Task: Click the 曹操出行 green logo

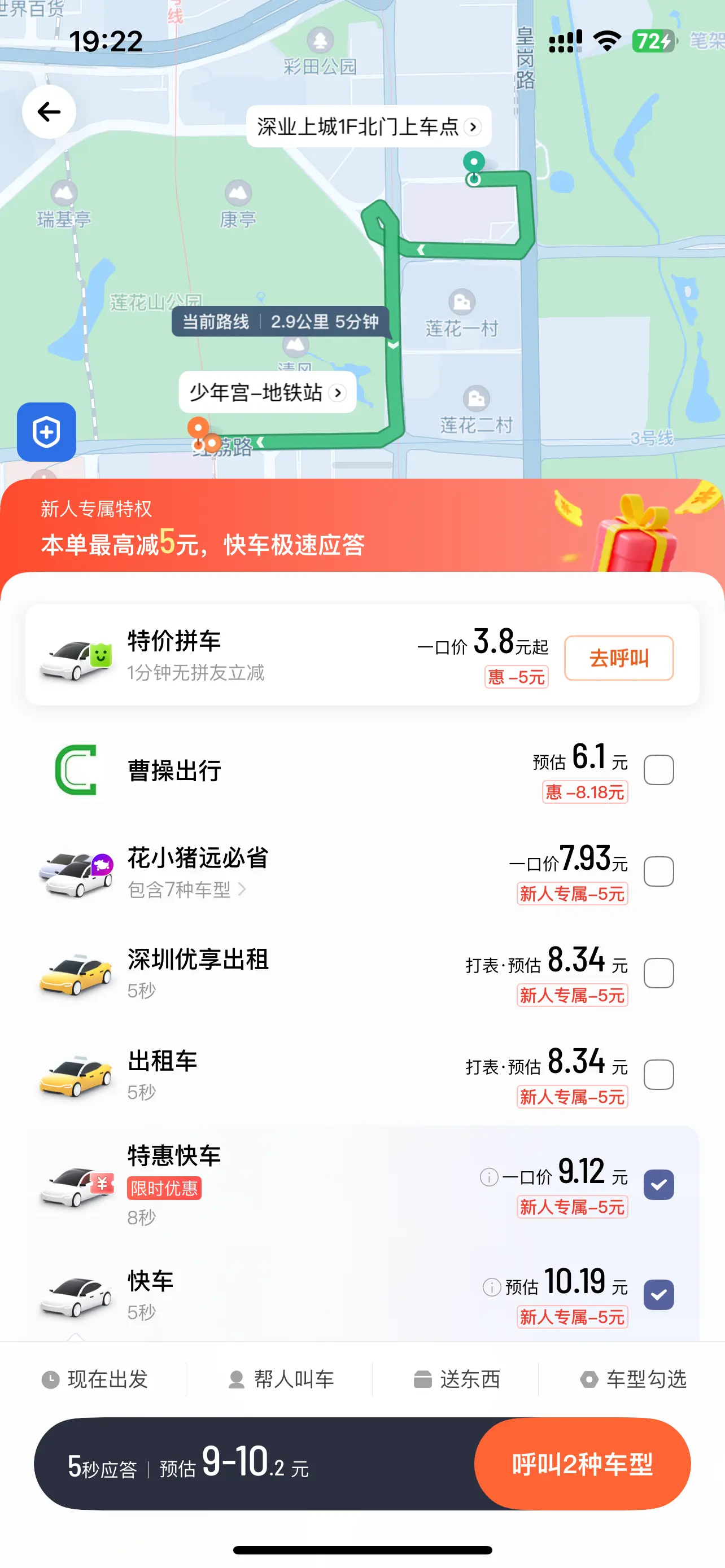Action: click(x=76, y=770)
